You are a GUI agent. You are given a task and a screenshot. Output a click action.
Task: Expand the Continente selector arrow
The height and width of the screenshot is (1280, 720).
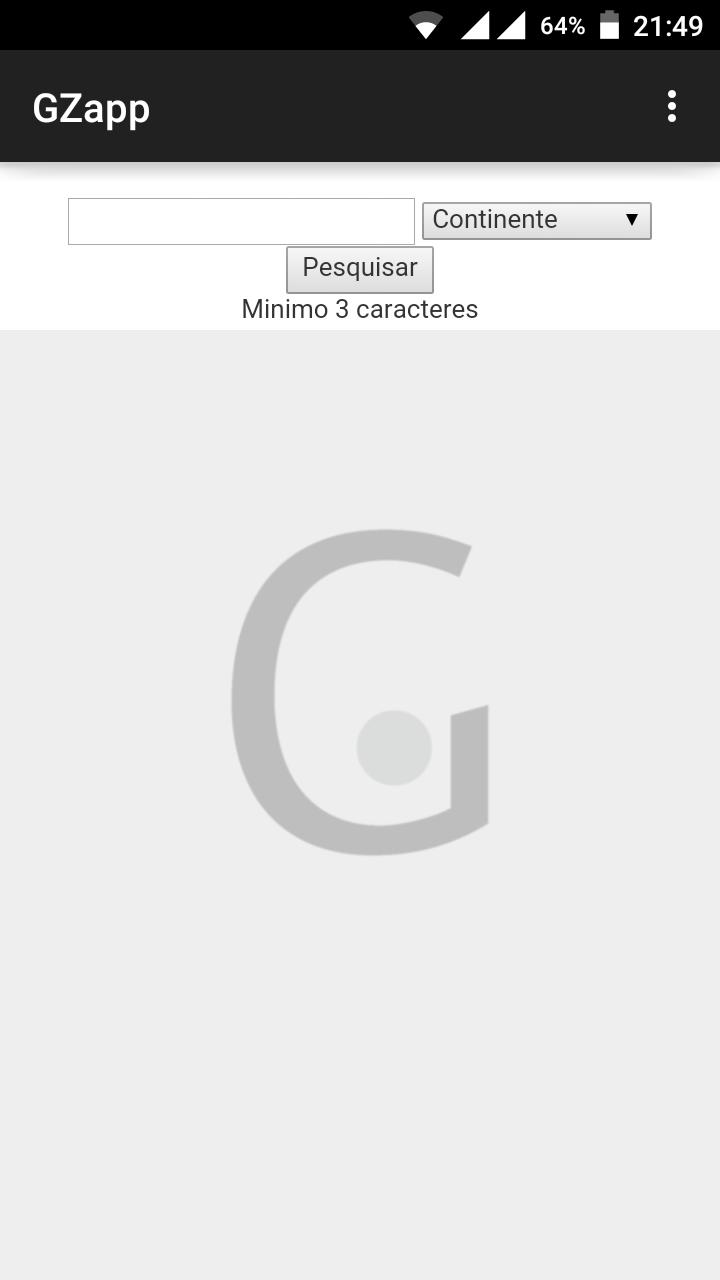632,220
